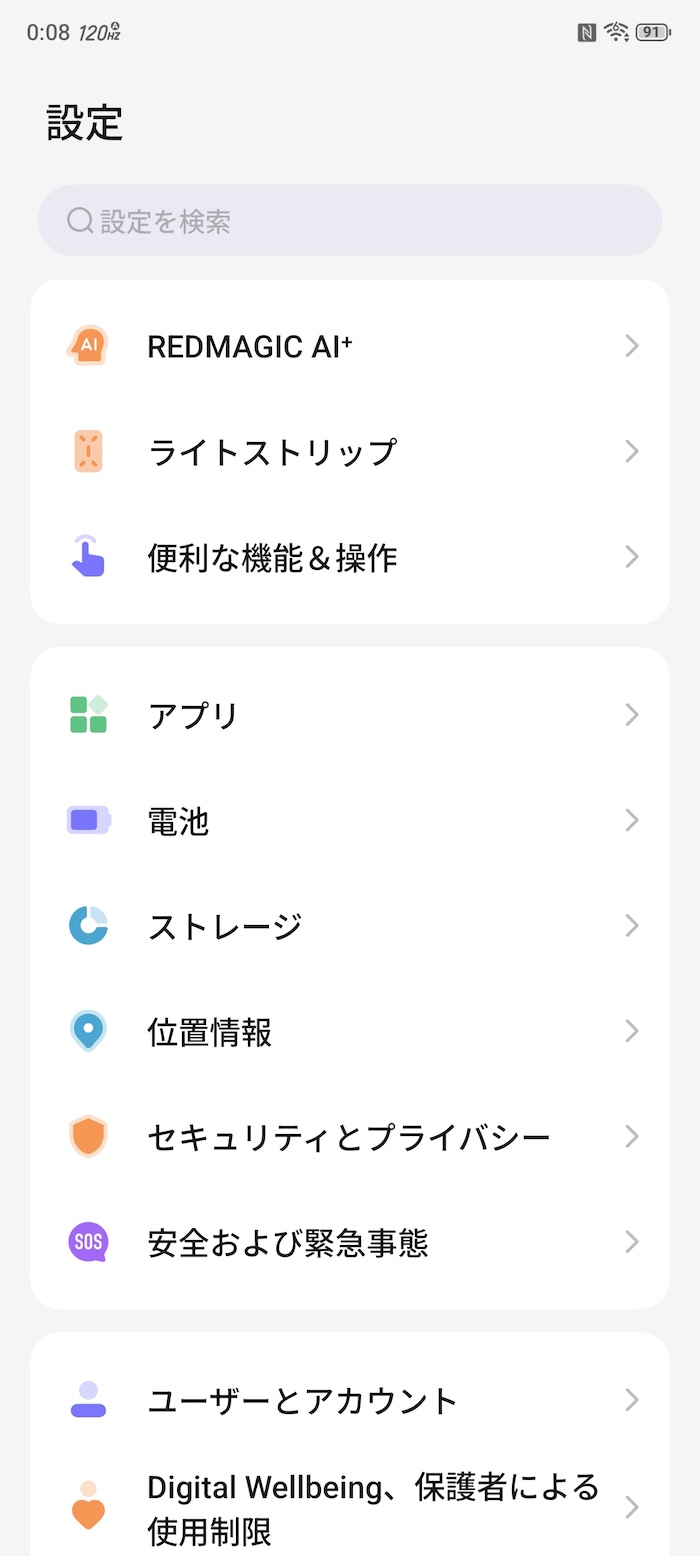Tap the 設定を検索 search box
This screenshot has width=700, height=1556.
point(350,220)
